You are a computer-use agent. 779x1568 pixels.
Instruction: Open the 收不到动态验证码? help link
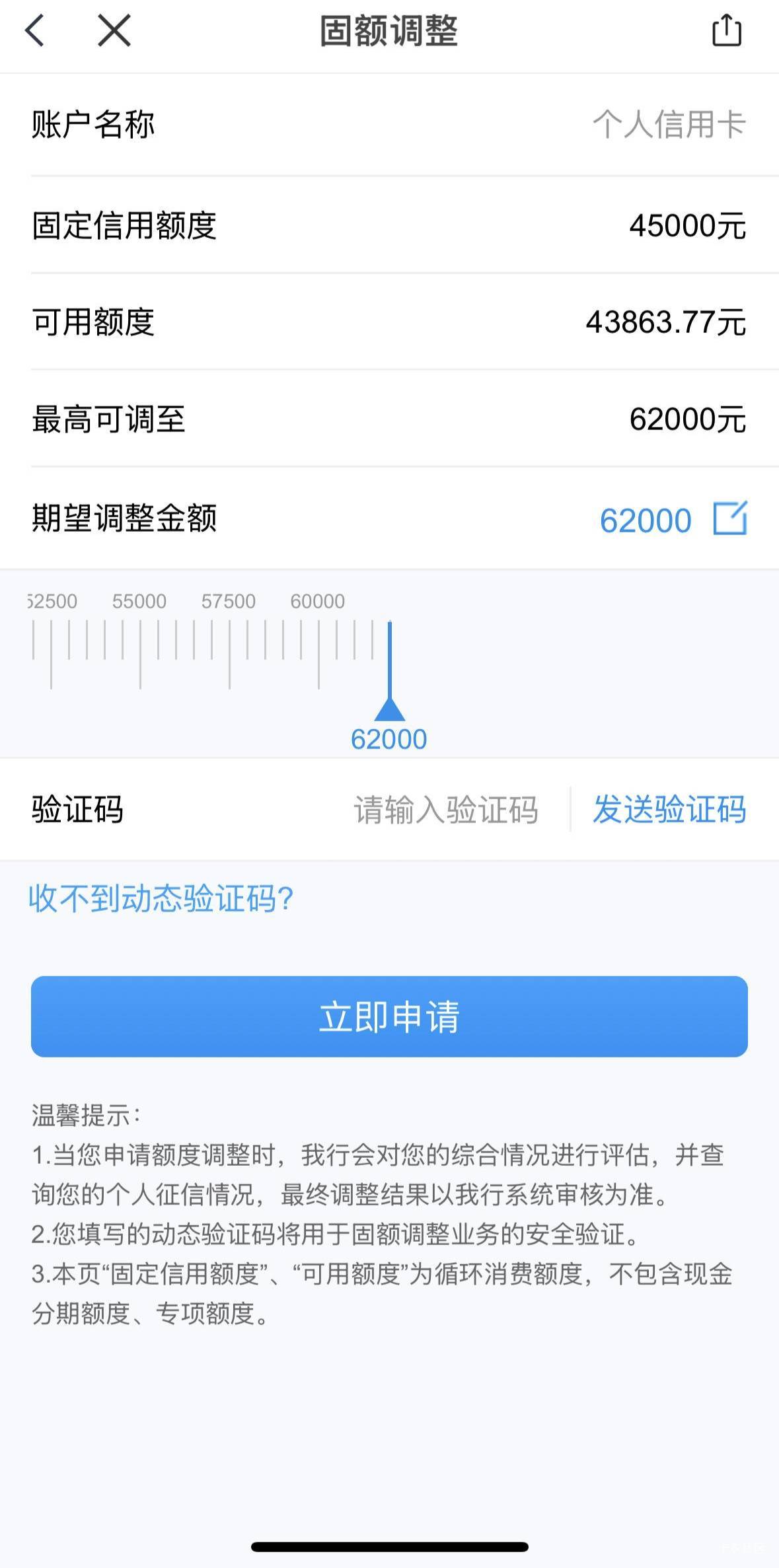[161, 899]
